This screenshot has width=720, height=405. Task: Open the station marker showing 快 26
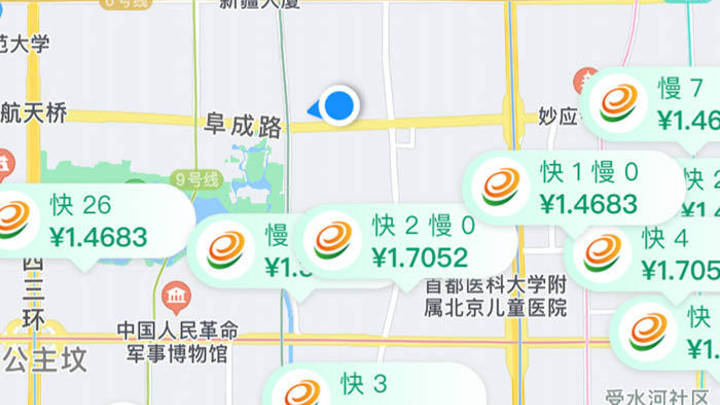pos(90,222)
